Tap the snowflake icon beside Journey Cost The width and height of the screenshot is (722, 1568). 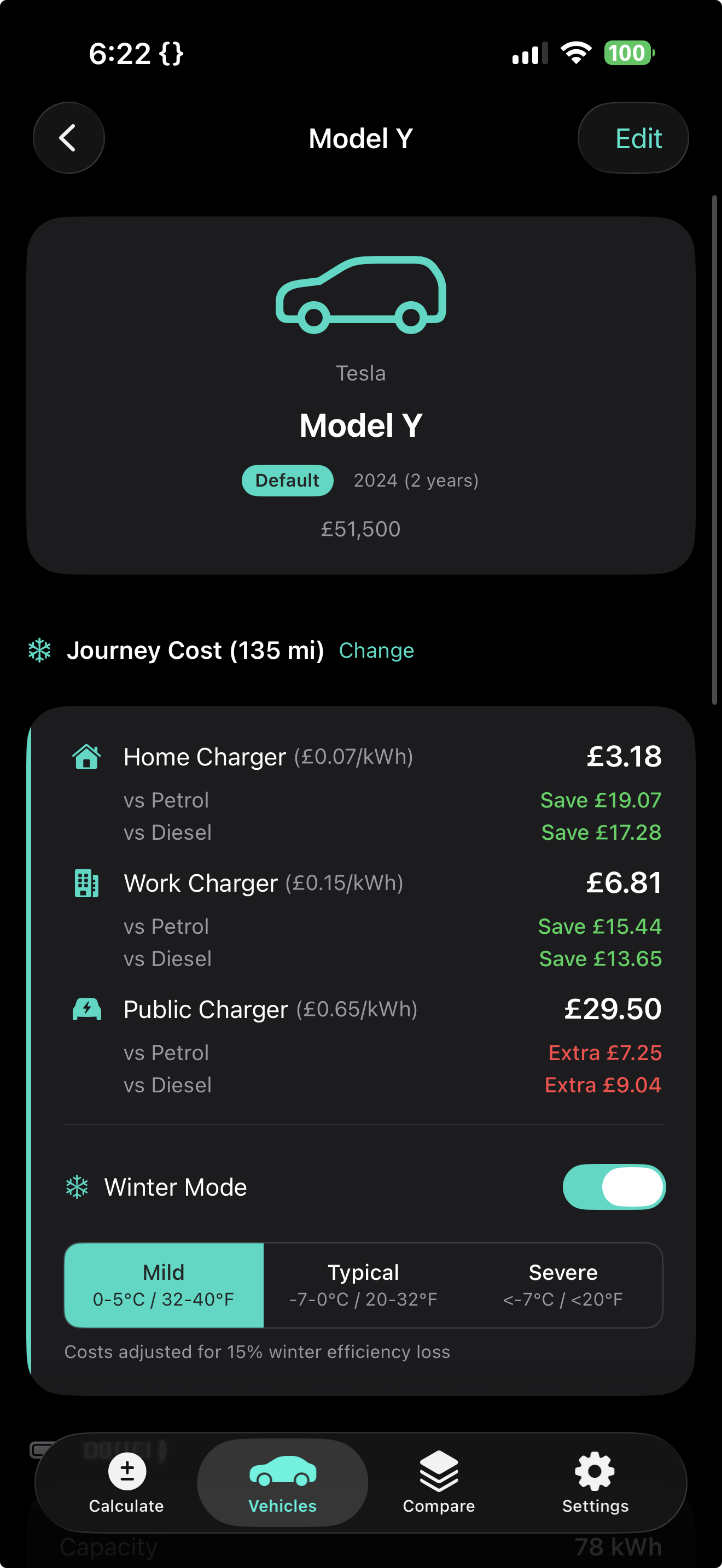pyautogui.click(x=38, y=650)
